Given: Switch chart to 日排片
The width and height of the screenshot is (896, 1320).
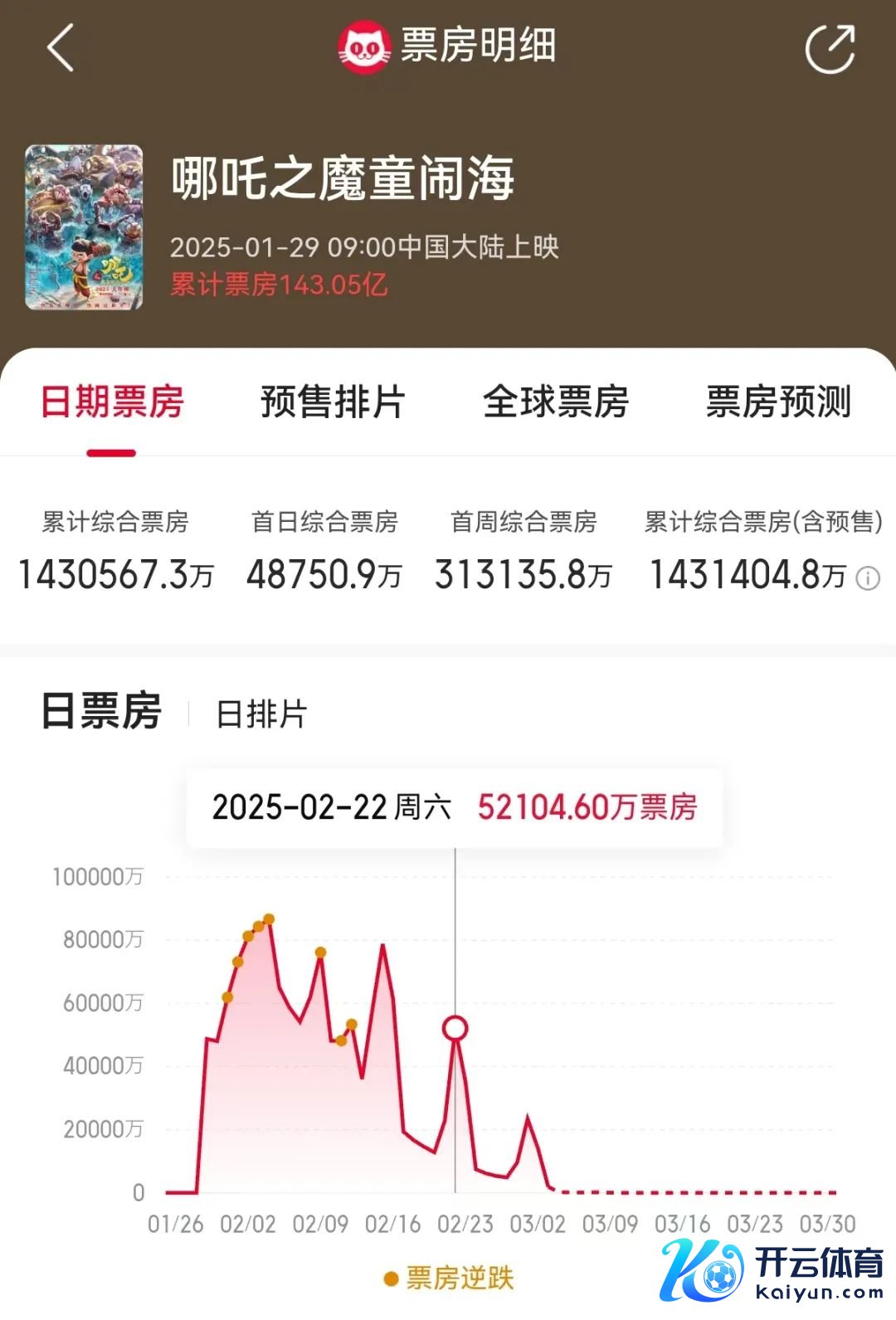Looking at the screenshot, I should (x=261, y=714).
